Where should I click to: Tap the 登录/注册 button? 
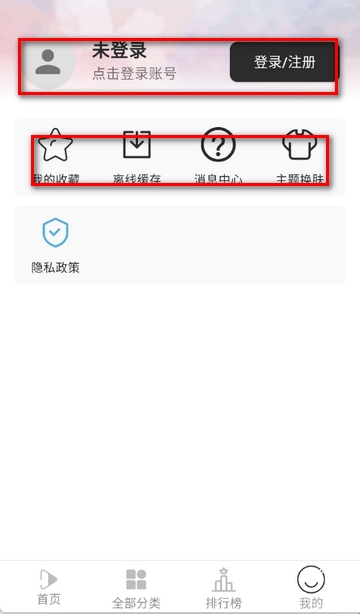click(284, 62)
